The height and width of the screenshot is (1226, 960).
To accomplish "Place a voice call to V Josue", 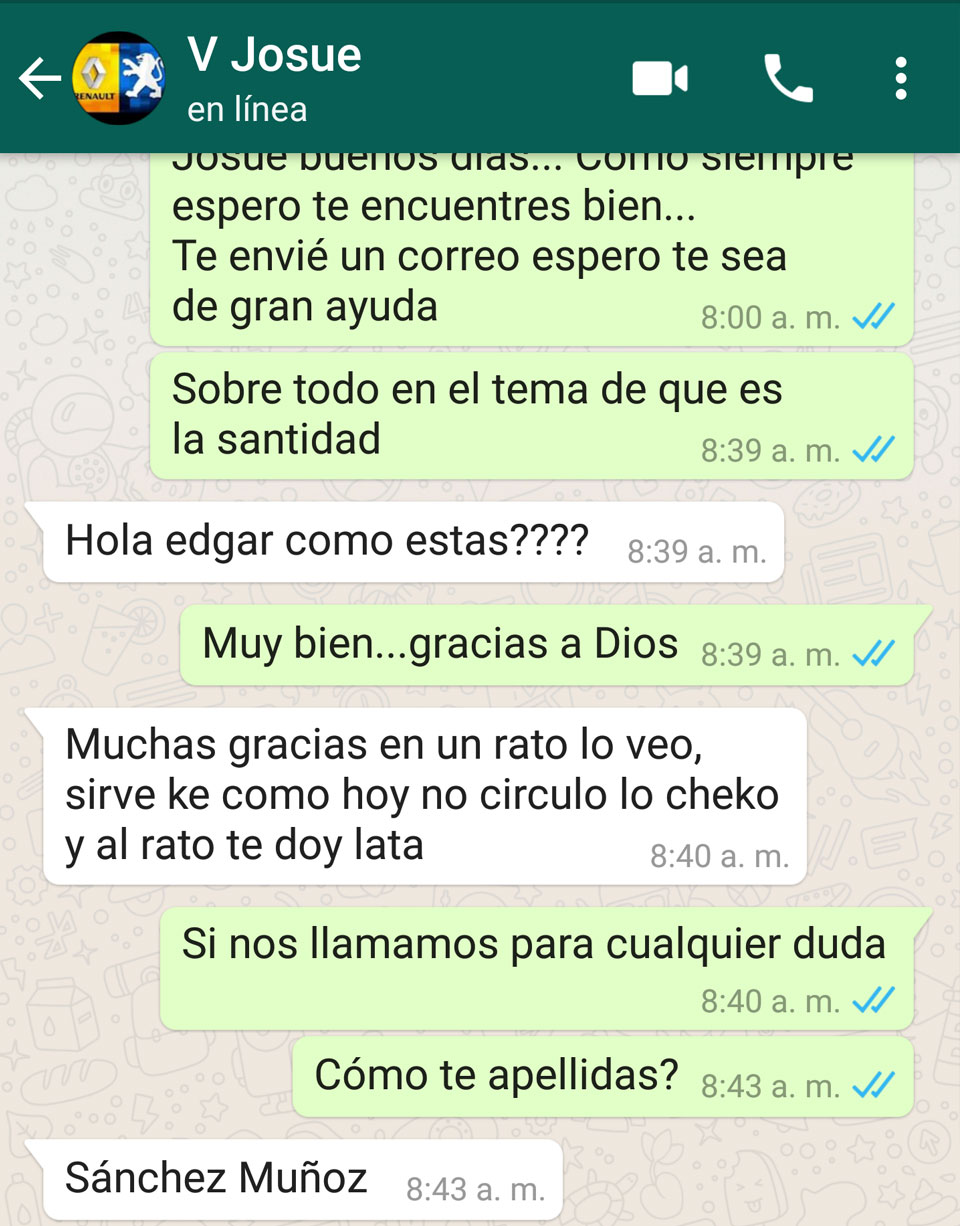I will click(788, 79).
